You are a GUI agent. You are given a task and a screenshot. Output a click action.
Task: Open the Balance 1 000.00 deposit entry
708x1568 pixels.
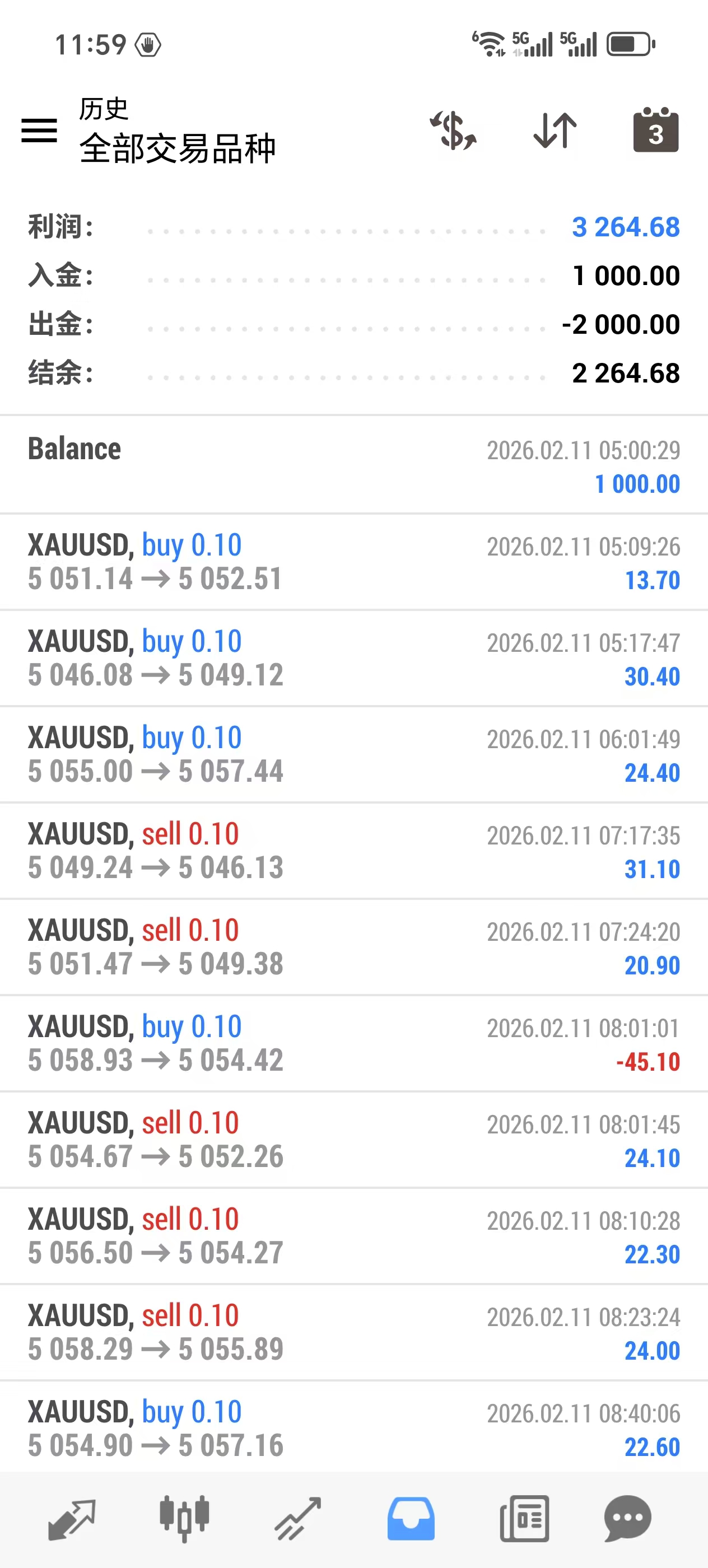click(x=353, y=466)
